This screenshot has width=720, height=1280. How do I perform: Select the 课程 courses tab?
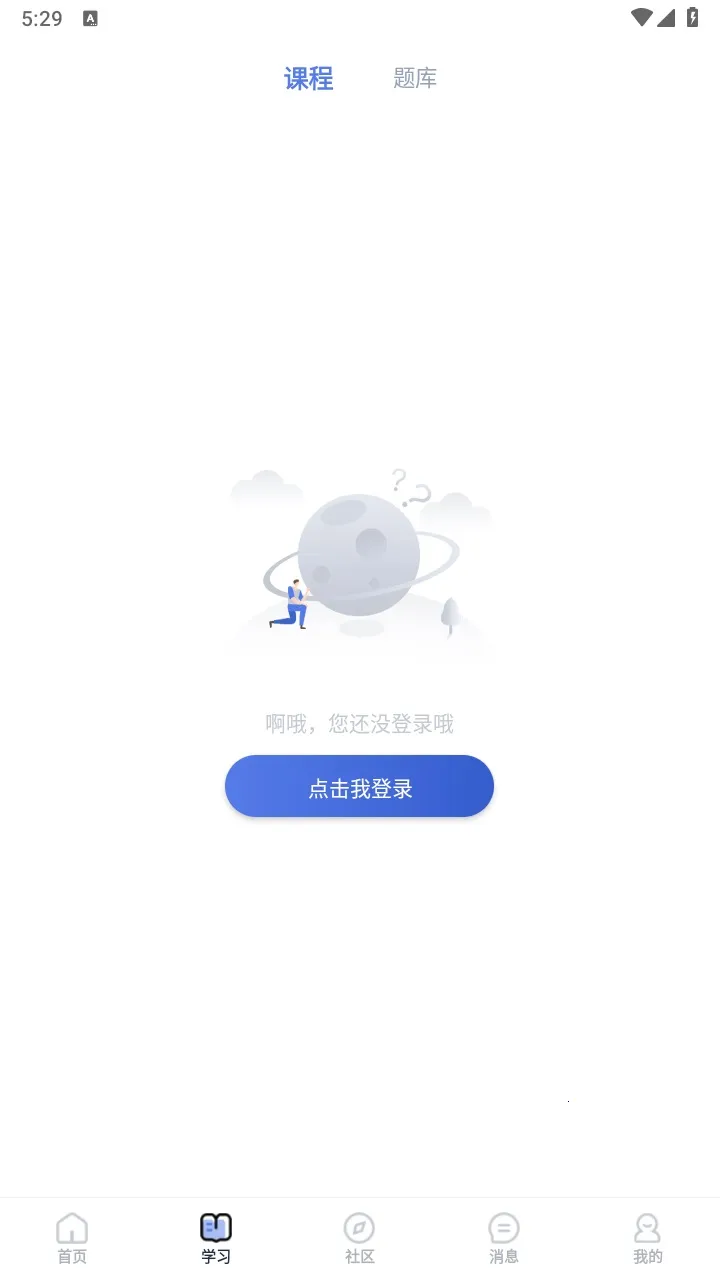pos(308,78)
